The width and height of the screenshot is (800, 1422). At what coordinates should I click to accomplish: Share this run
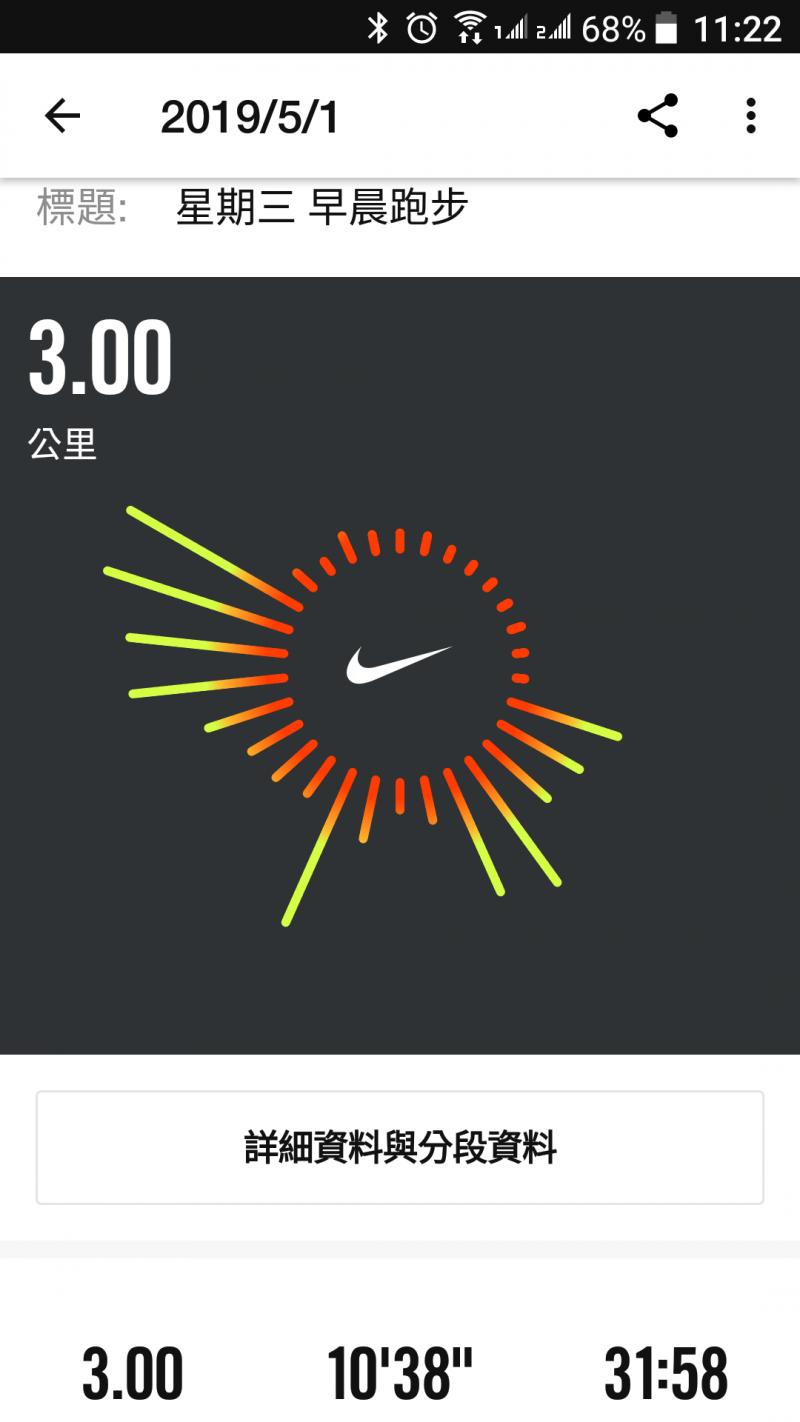coord(657,117)
